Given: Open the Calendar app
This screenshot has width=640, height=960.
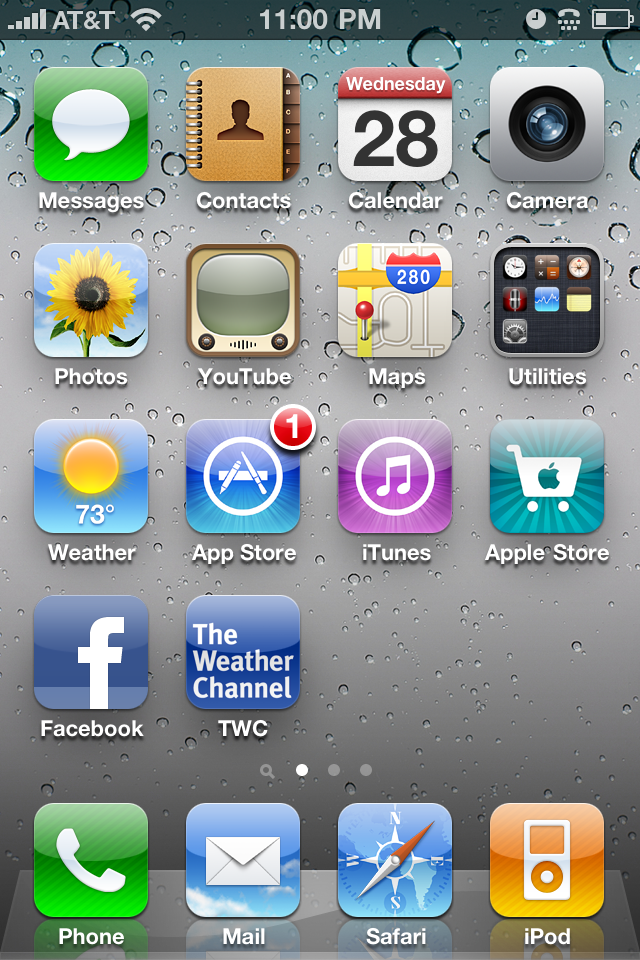Looking at the screenshot, I should click(x=395, y=125).
